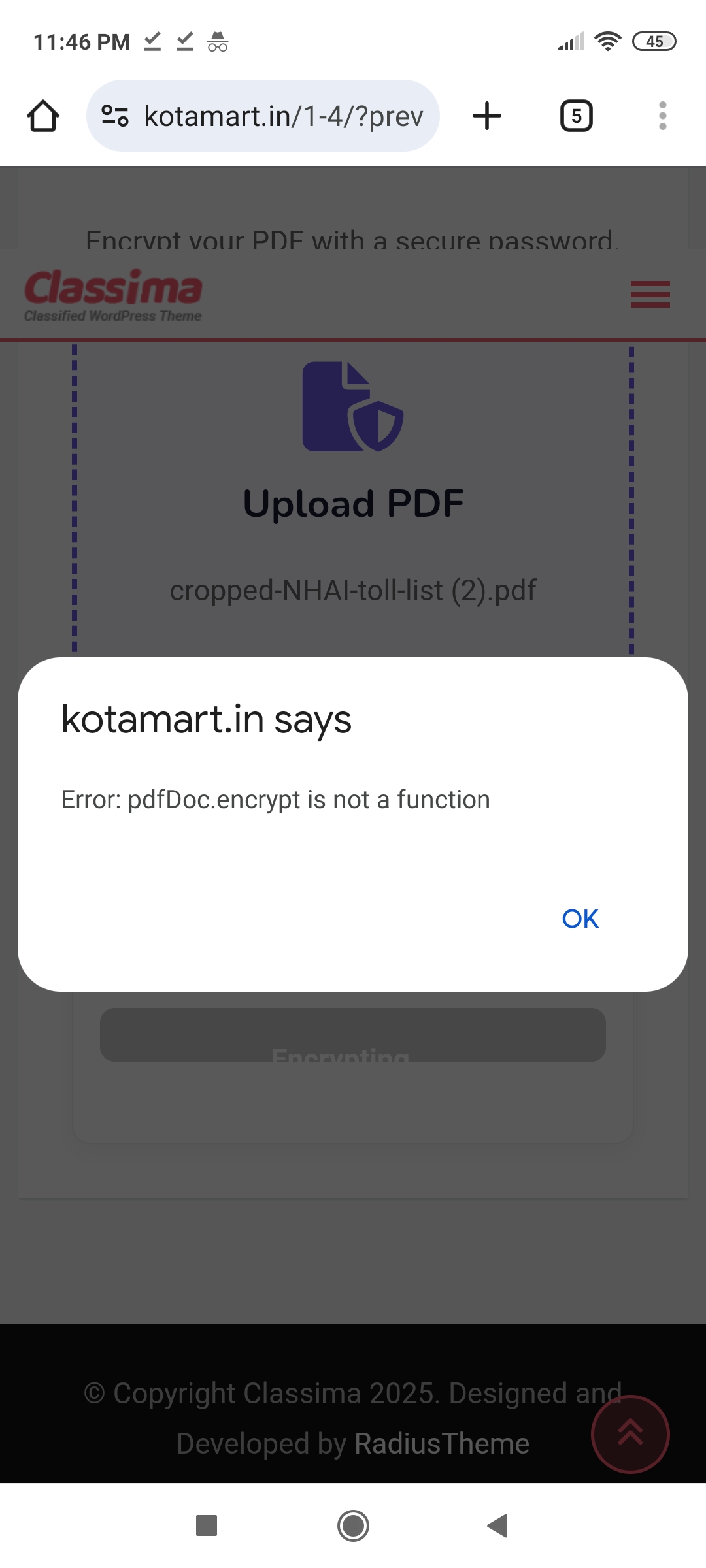Dismiss the error alert with OK
Image resolution: width=706 pixels, height=1568 pixels.
(x=580, y=919)
